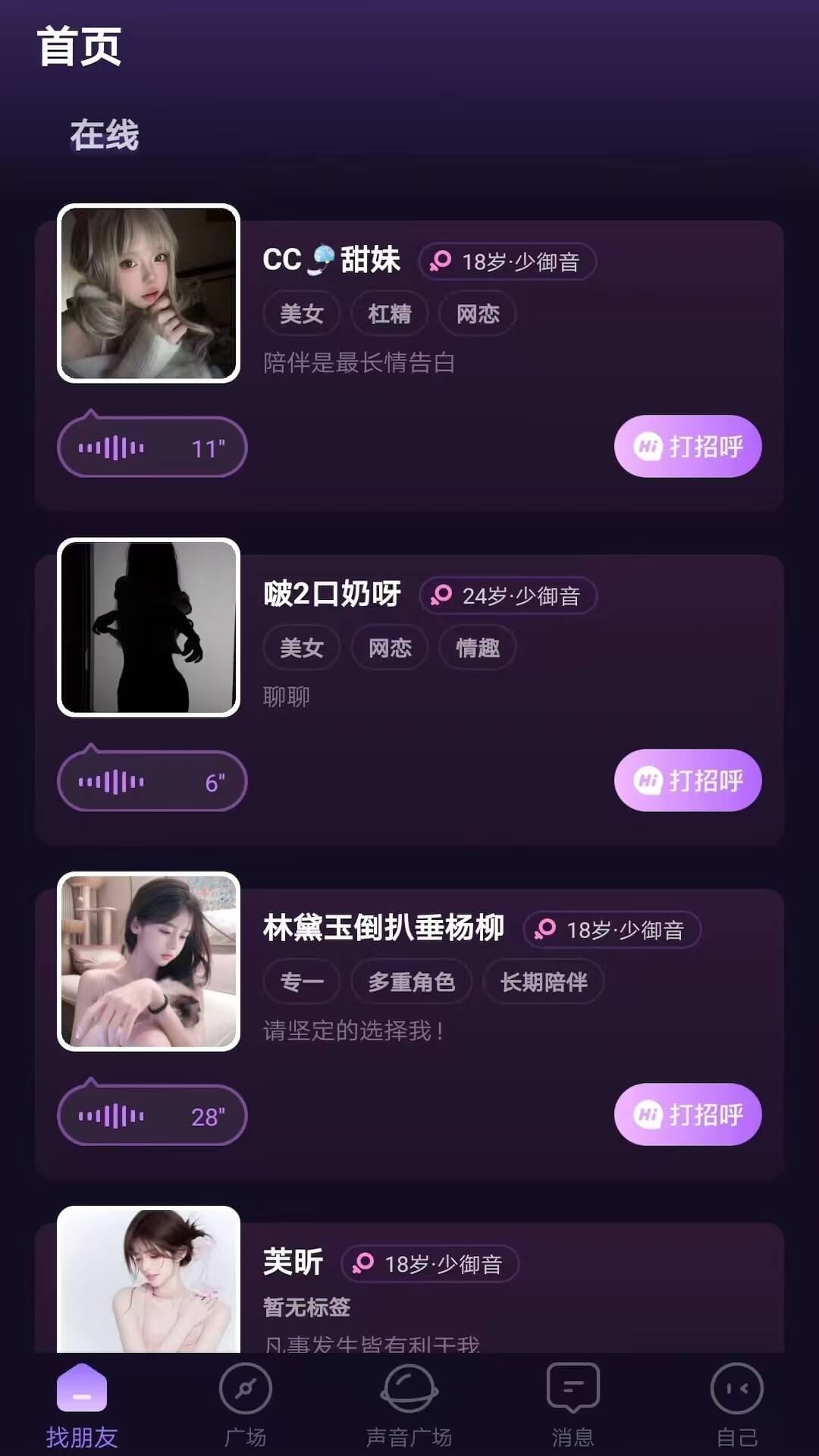Viewport: 819px width, 1456px height.
Task: Open 林黛玉倒扒垂杨柳's profile picture
Action: click(x=149, y=961)
